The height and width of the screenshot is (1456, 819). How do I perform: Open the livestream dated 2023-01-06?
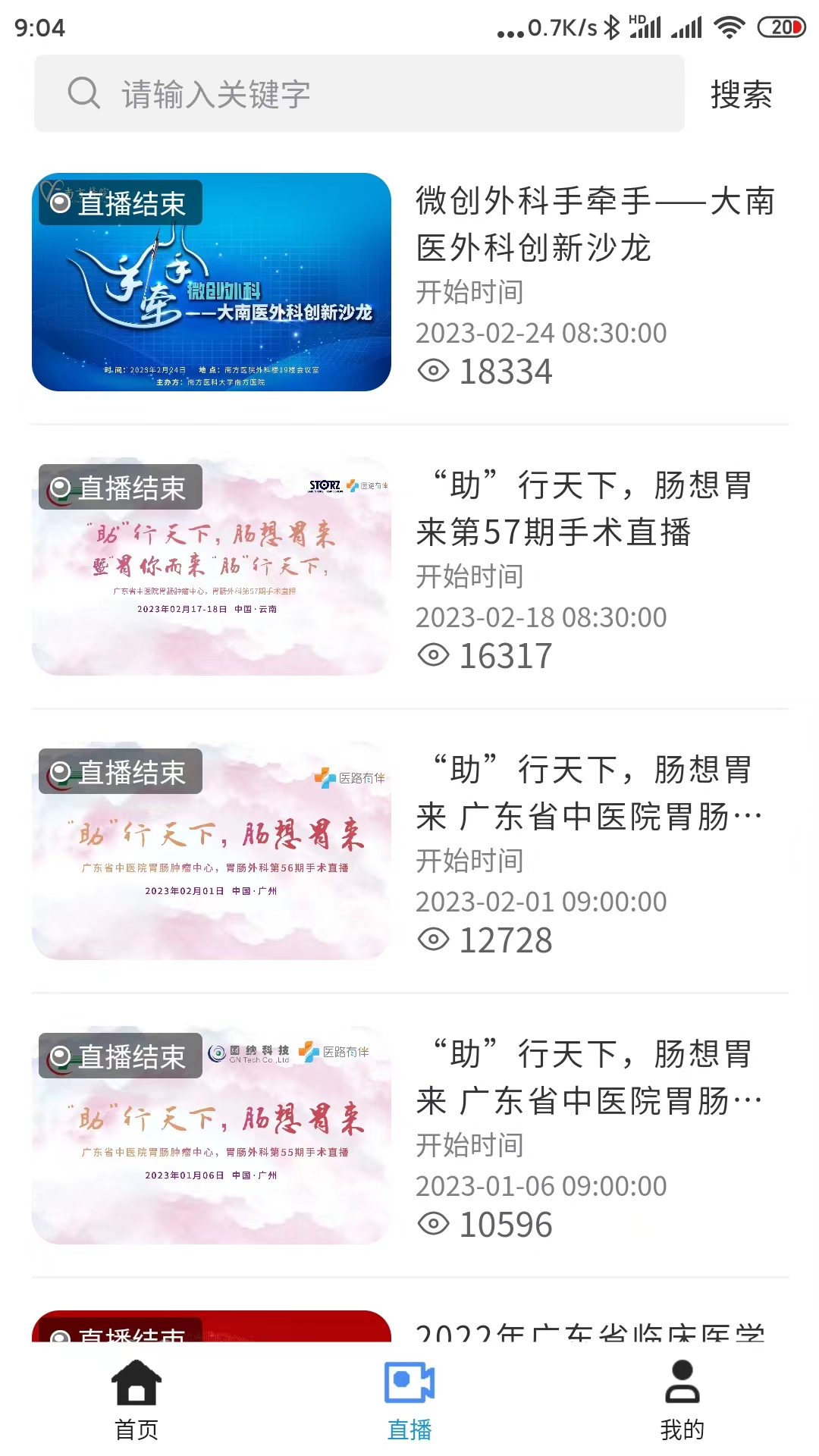(x=409, y=1135)
